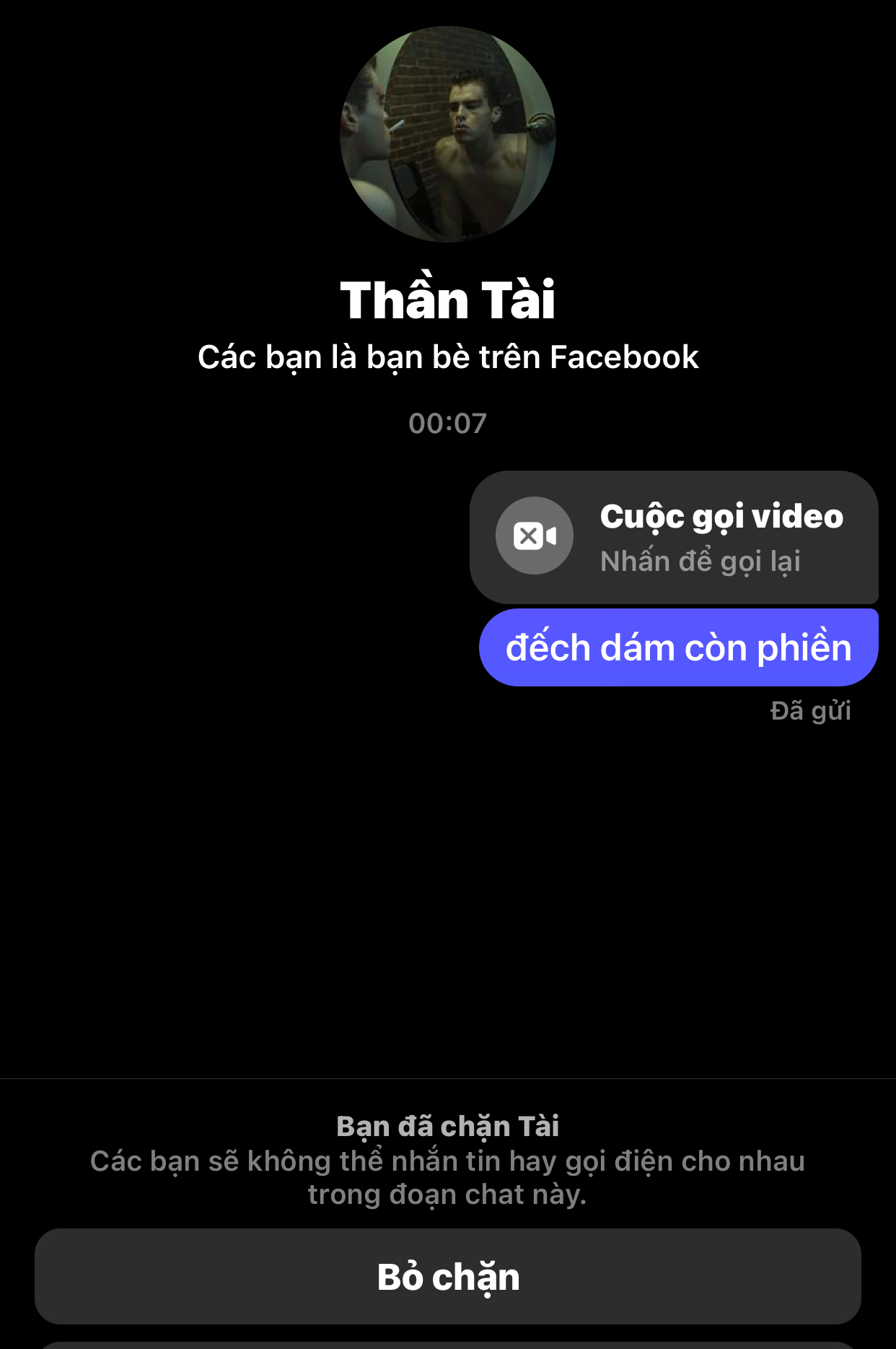Open Thần Tài's profile picture

(x=447, y=134)
